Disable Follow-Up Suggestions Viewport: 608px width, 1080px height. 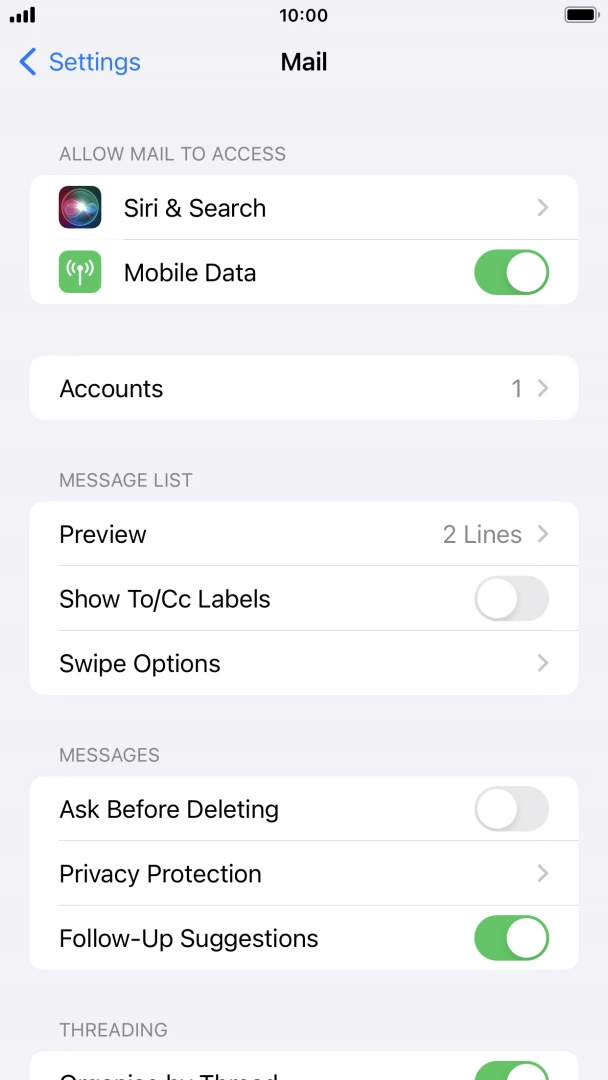[x=511, y=939]
